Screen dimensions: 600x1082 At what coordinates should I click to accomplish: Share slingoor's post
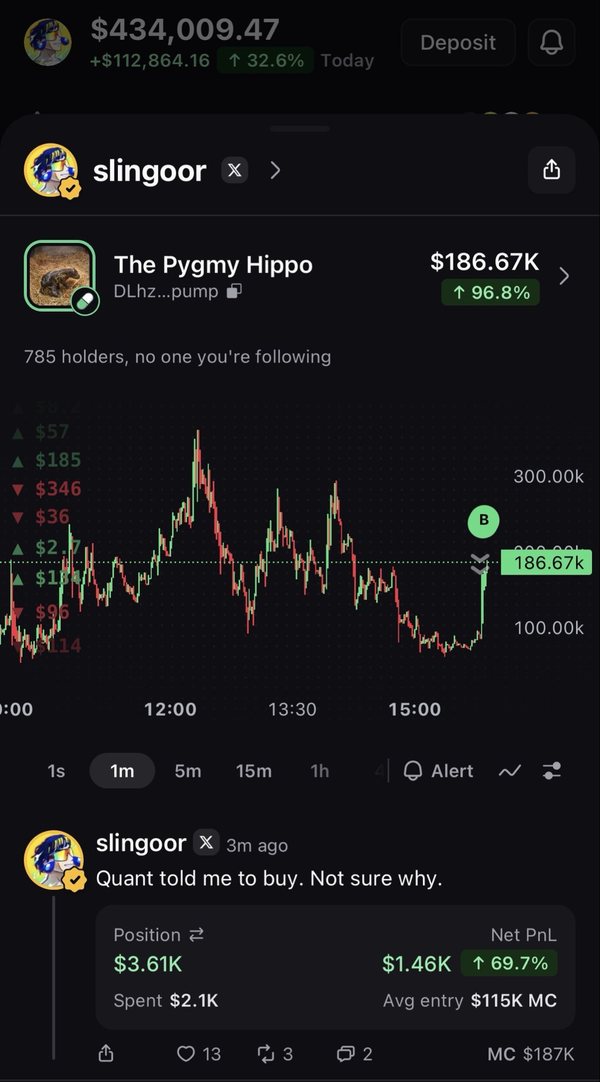click(106, 1054)
